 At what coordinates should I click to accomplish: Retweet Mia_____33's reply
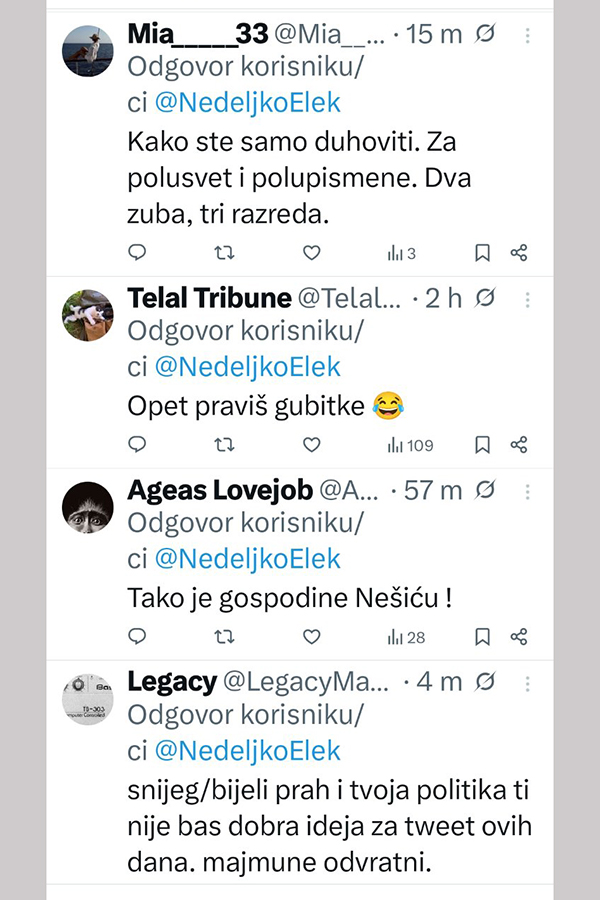point(225,253)
